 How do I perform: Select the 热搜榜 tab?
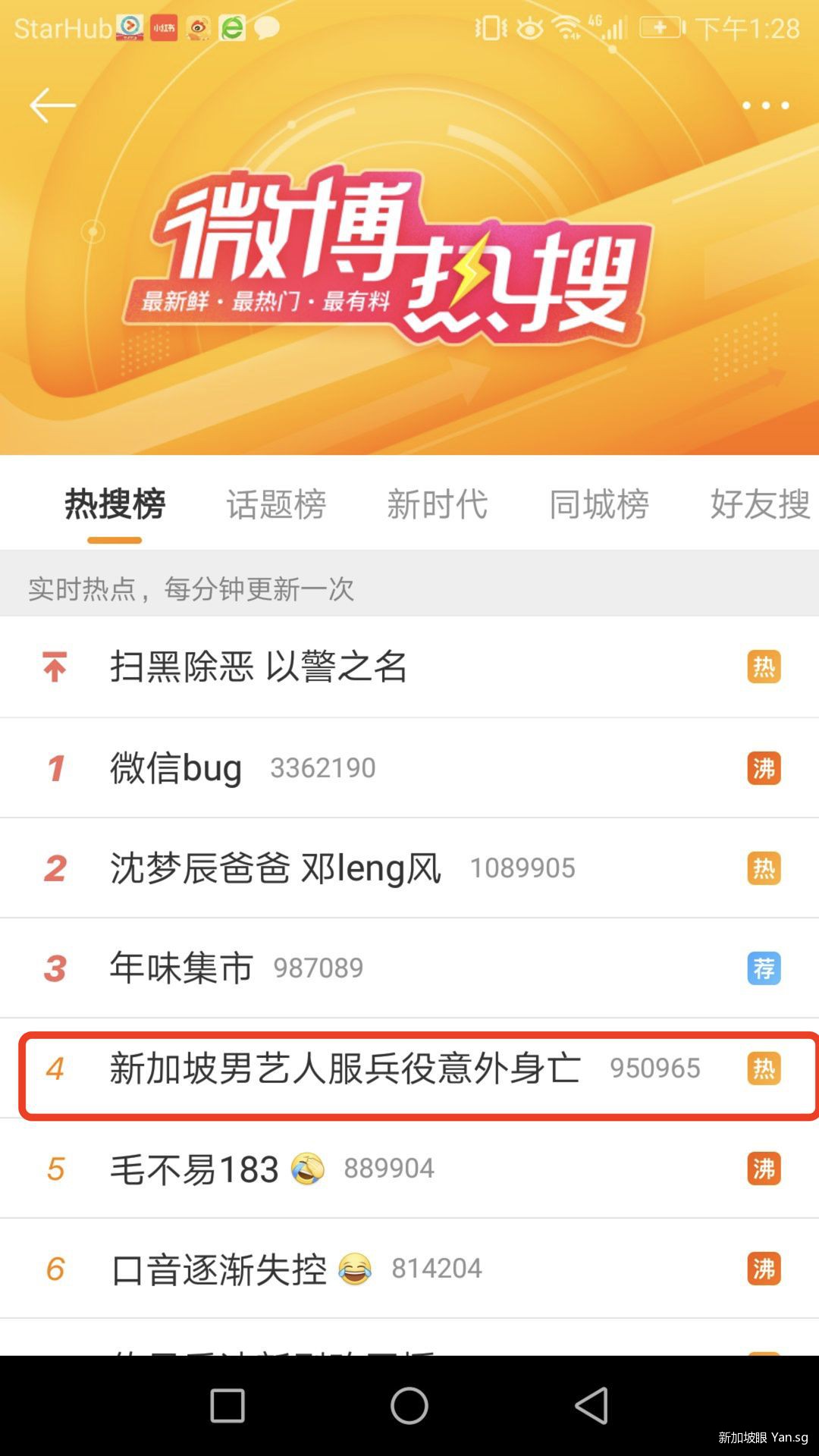tap(115, 504)
